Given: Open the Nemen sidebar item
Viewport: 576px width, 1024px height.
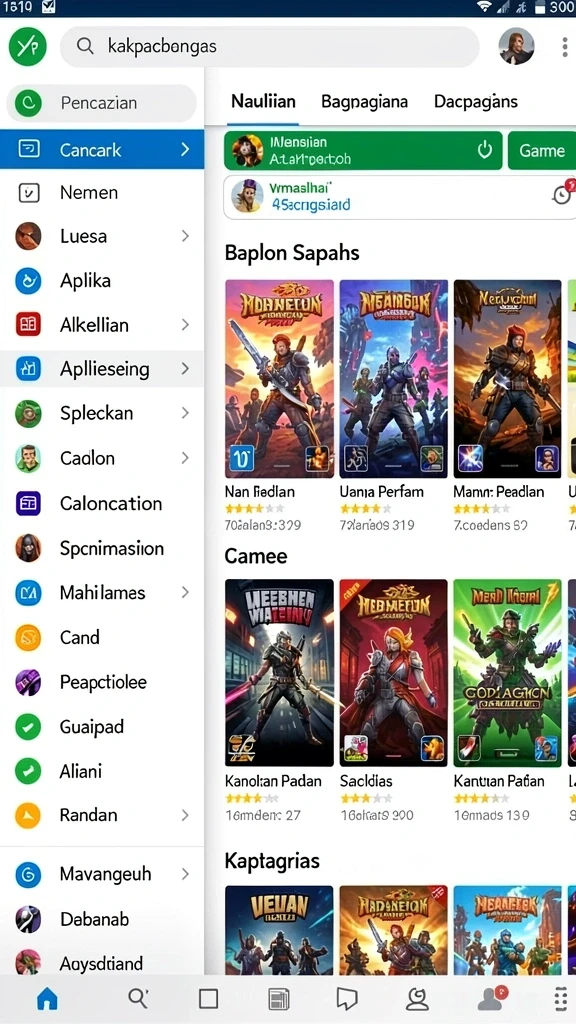Looking at the screenshot, I should (102, 193).
